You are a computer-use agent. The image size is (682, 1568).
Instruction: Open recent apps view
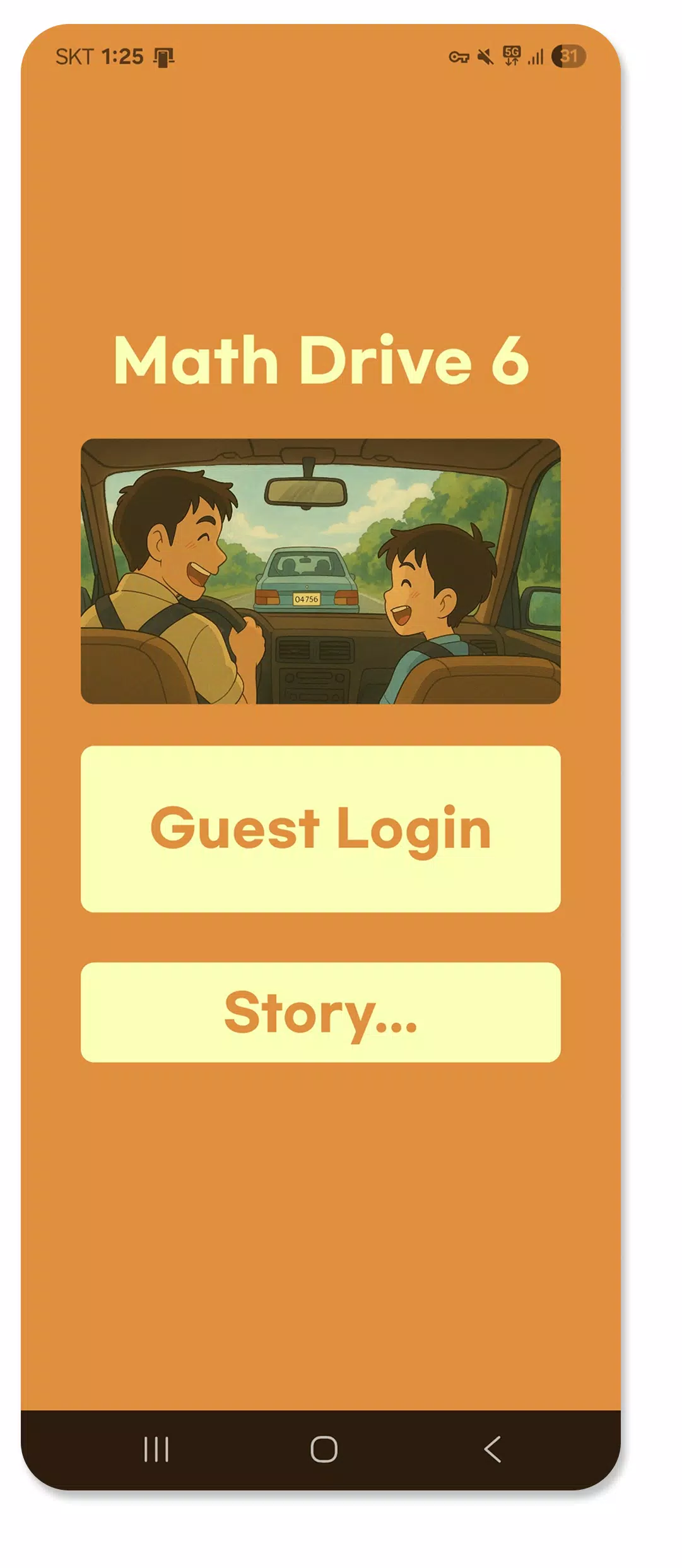click(156, 1449)
